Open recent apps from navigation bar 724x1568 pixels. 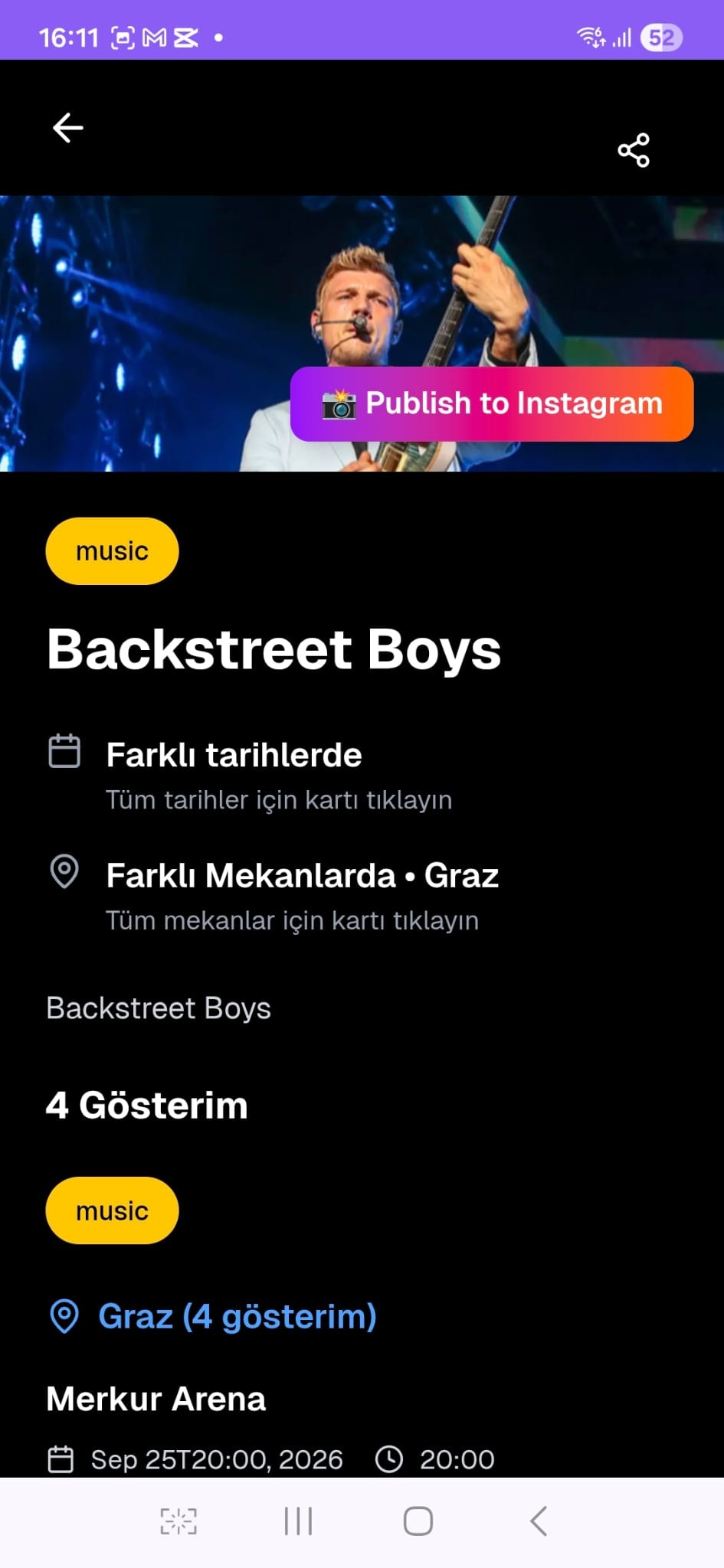[298, 1521]
